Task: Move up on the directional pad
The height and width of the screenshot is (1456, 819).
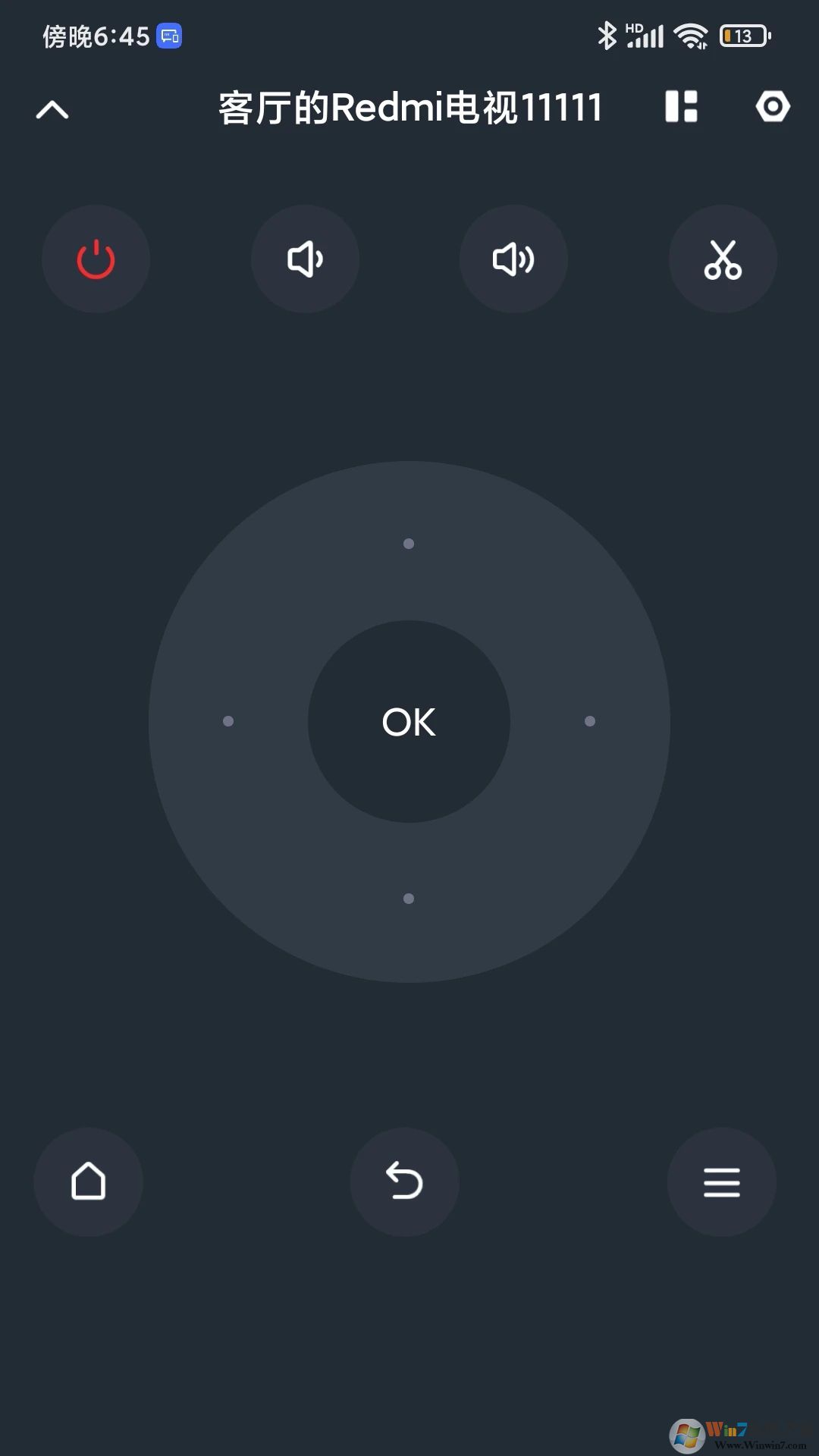Action: point(409,543)
